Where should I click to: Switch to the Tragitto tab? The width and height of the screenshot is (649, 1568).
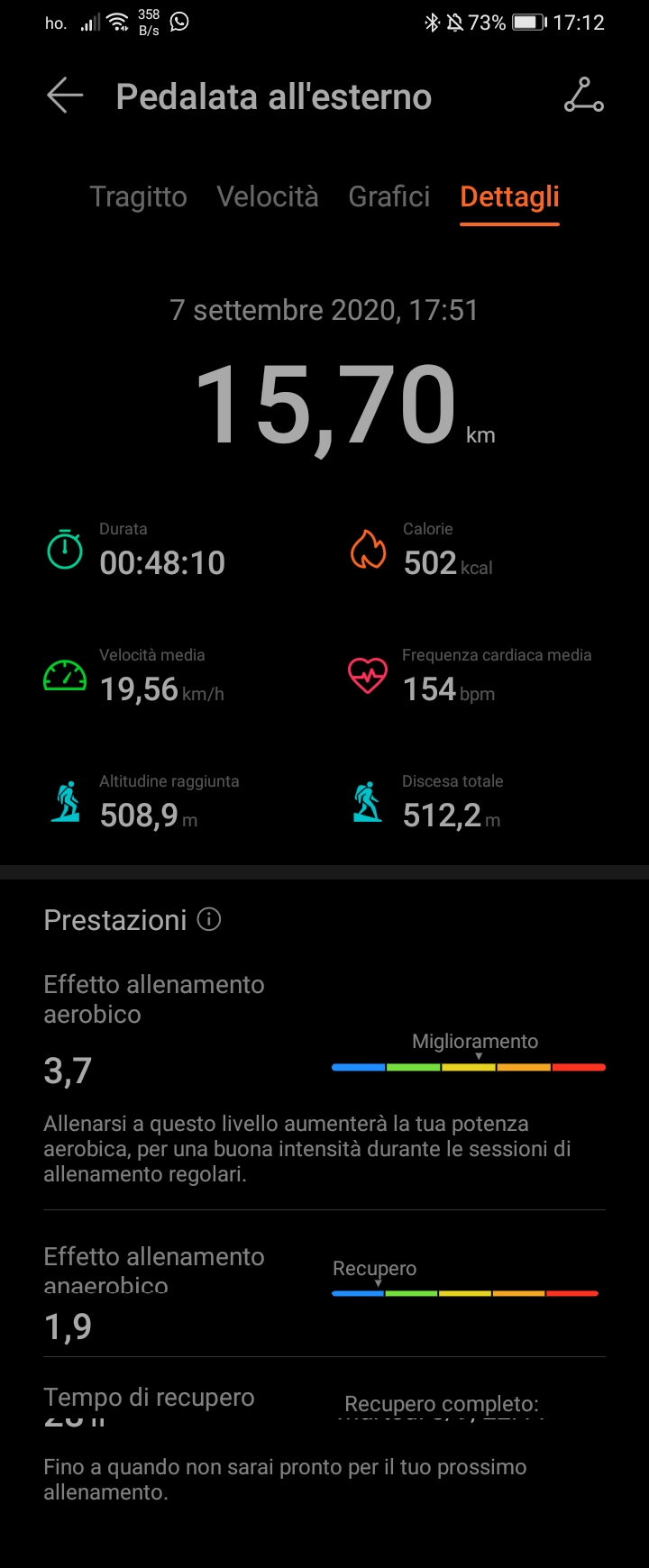(x=139, y=196)
